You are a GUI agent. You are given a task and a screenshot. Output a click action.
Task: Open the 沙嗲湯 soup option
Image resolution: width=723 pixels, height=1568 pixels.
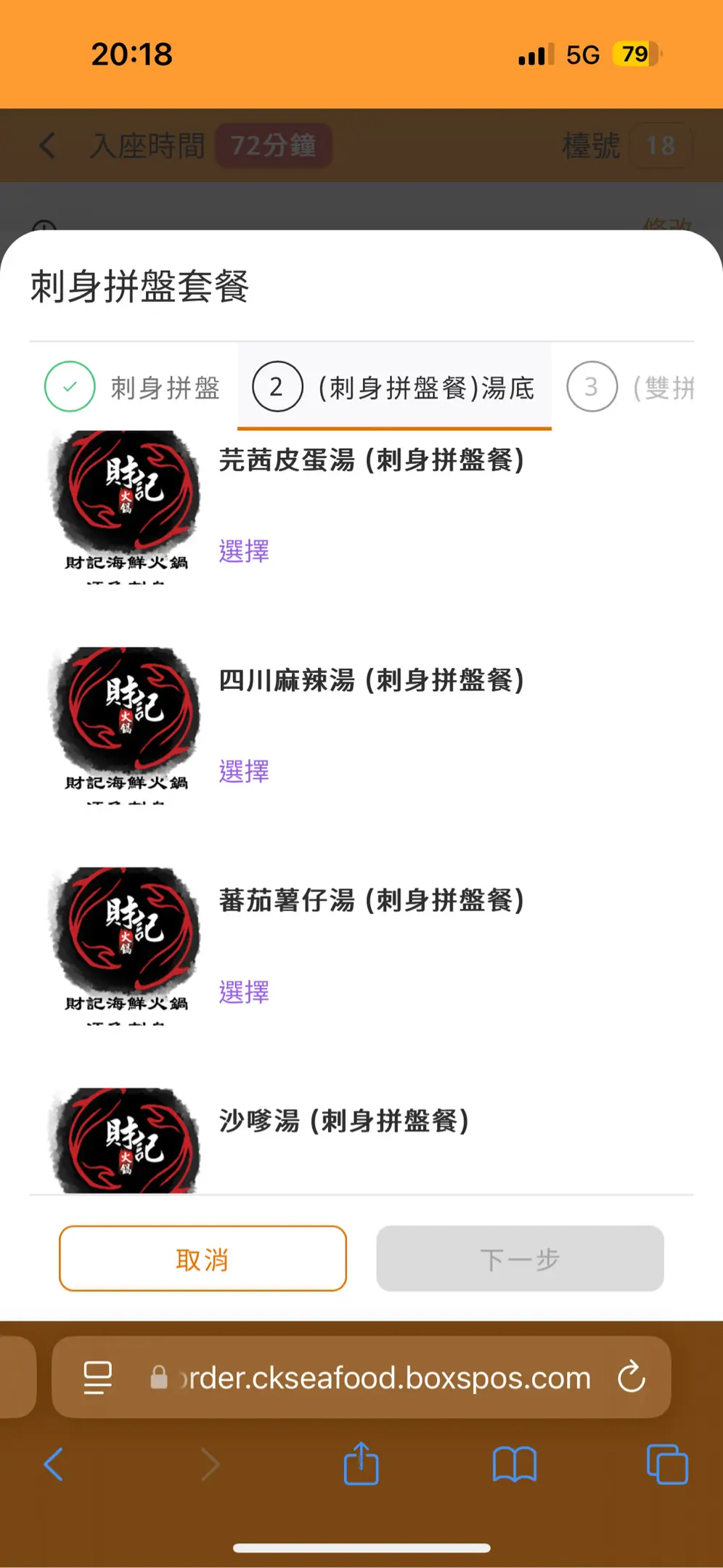[343, 1122]
